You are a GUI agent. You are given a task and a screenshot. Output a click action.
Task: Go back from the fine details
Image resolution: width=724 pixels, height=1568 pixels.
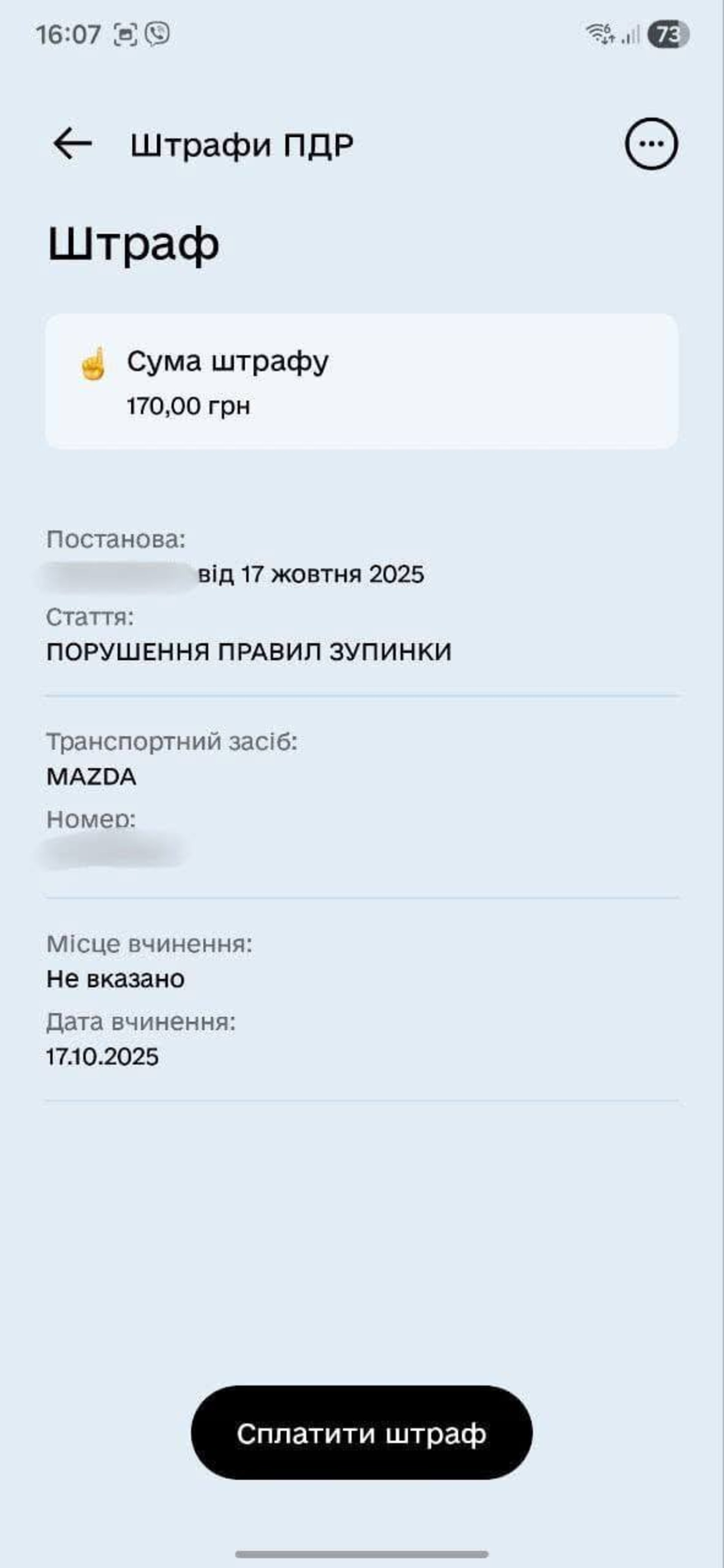[72, 144]
